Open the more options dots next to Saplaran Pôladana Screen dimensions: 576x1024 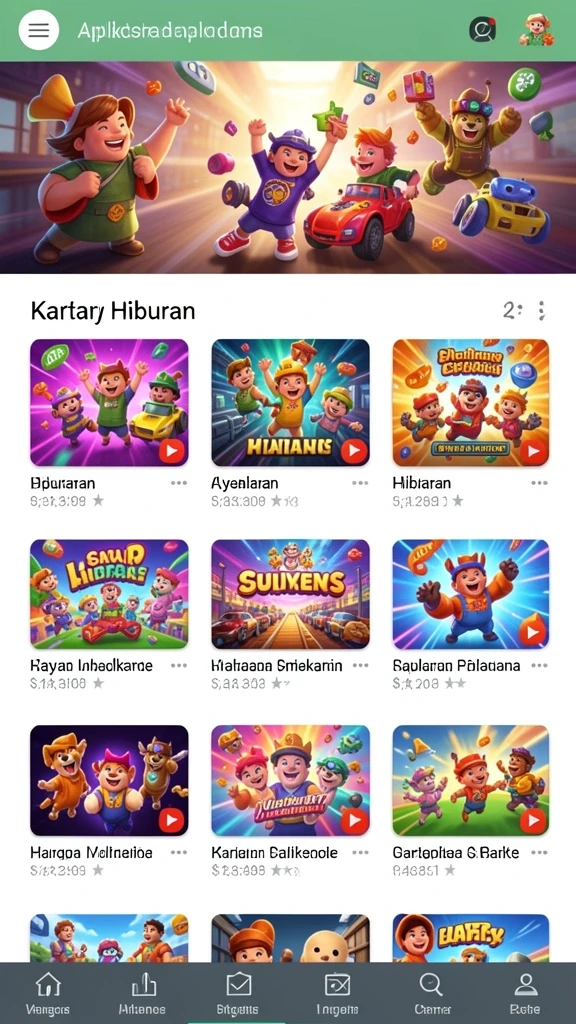coord(539,665)
